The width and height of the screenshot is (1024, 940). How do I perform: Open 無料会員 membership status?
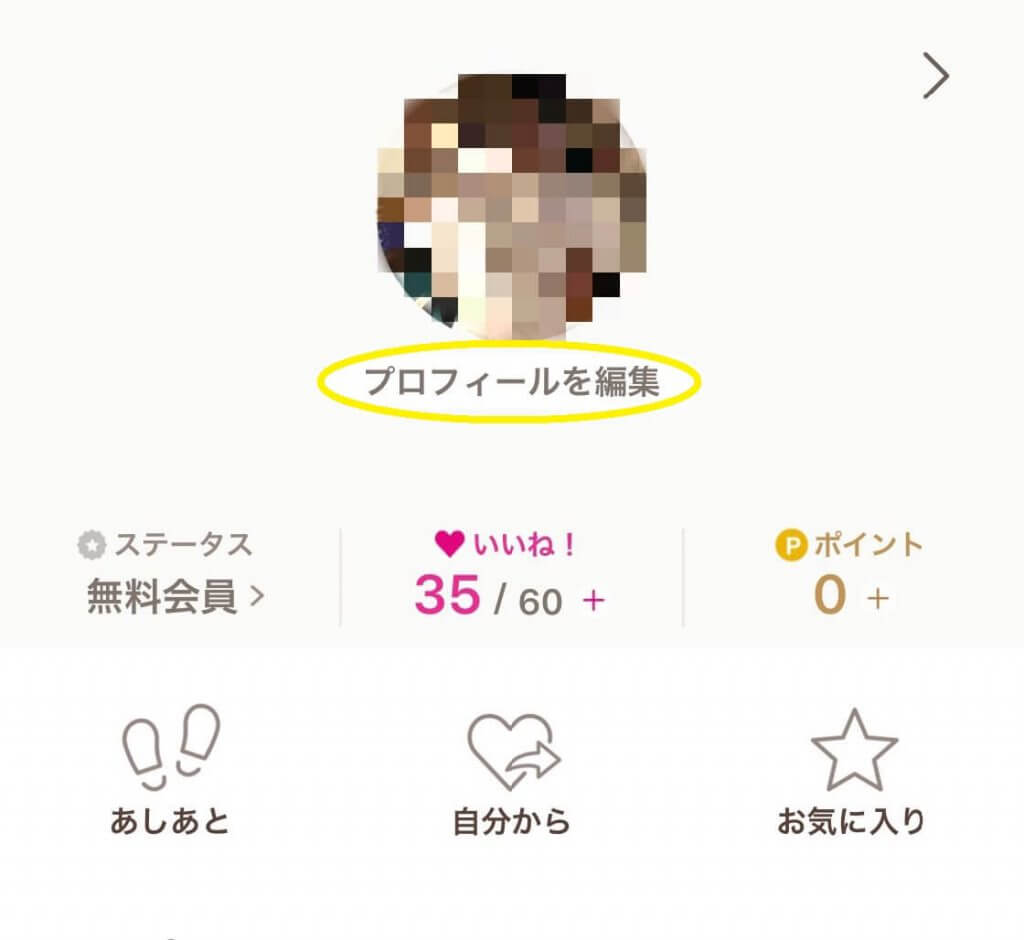175,597
